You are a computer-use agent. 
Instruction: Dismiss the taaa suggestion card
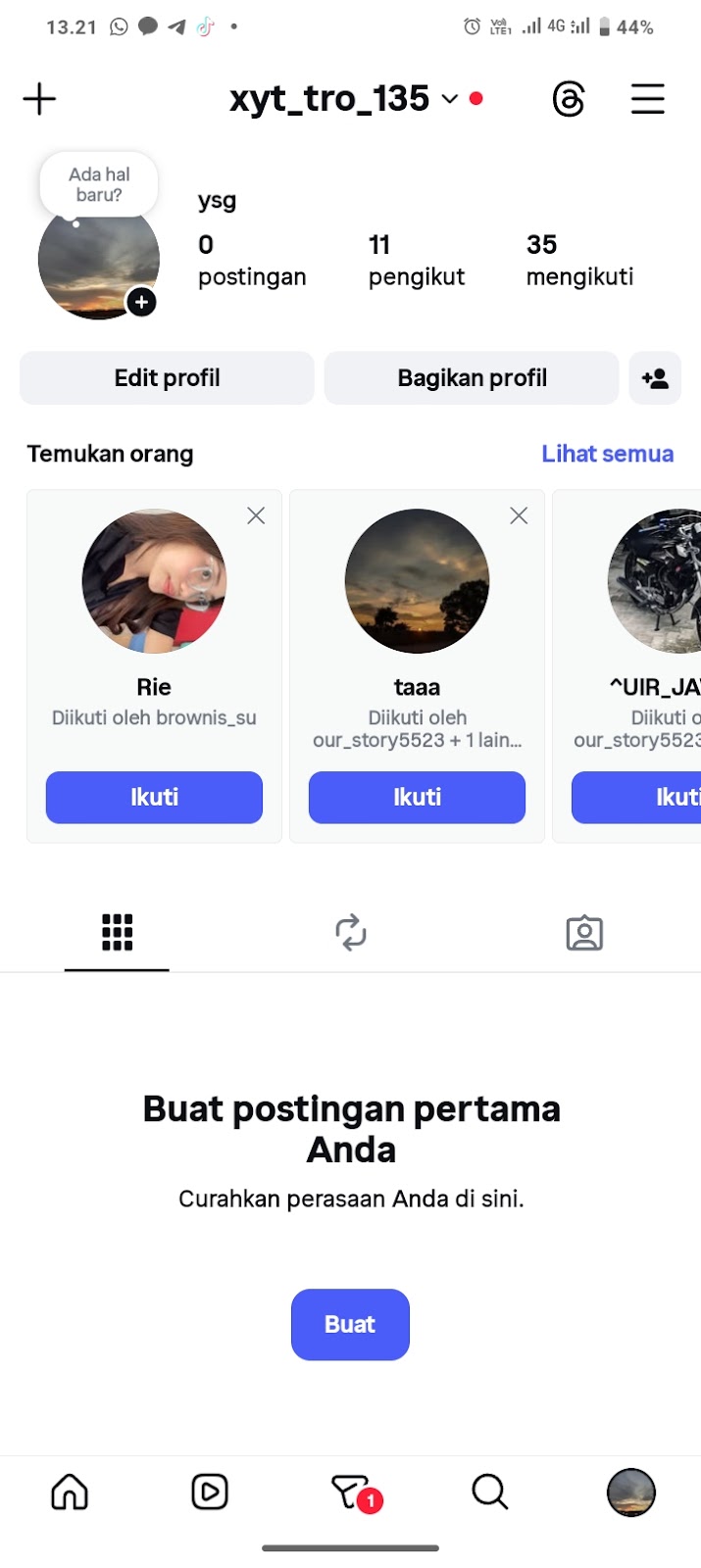(519, 515)
